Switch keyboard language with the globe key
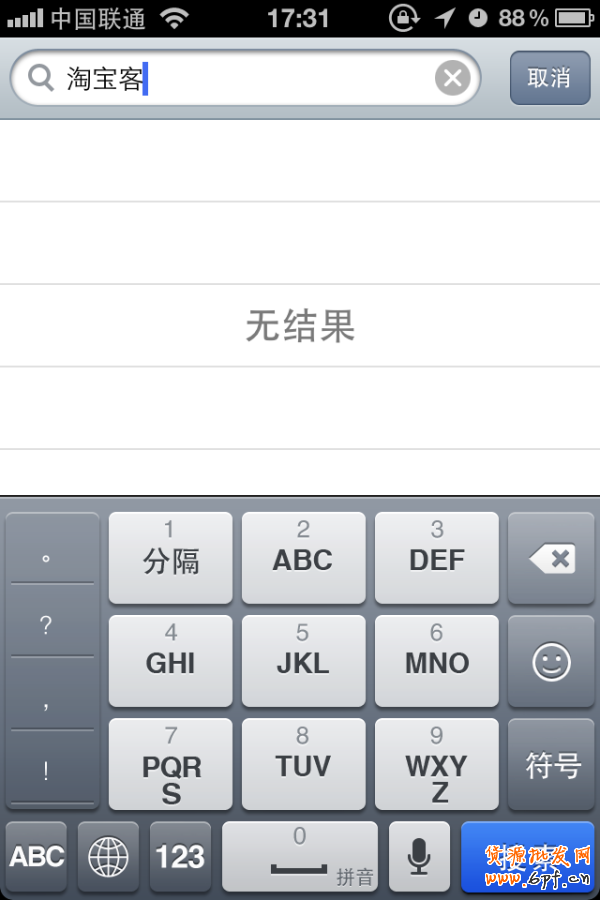 pos(108,857)
